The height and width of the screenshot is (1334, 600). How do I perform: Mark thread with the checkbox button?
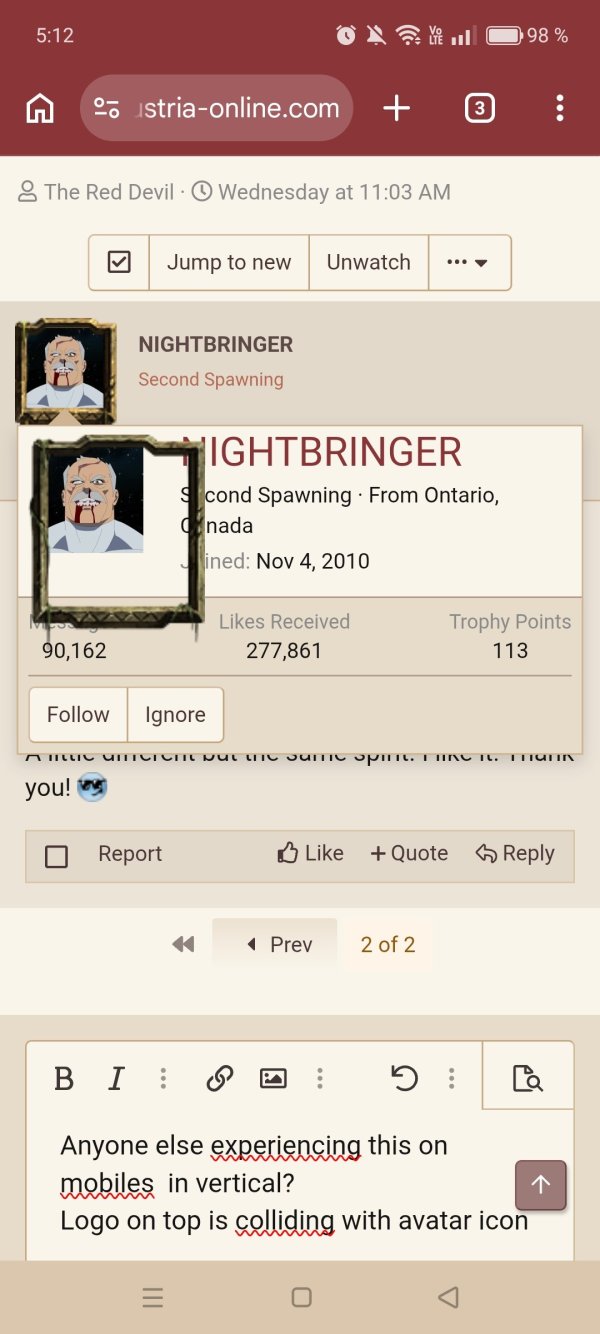tap(119, 263)
